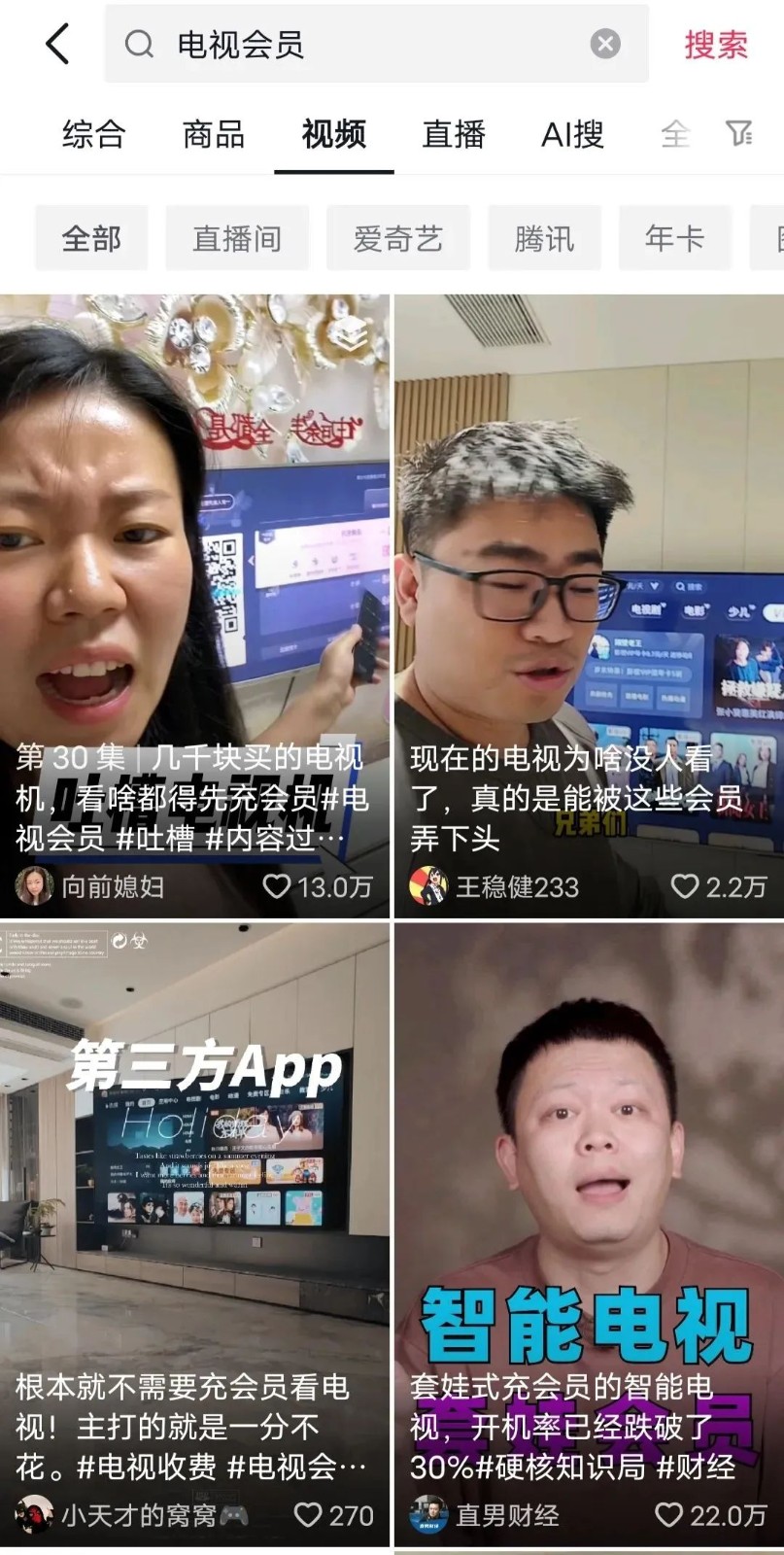Screen dimensions: 784x1555
Task: Switch to the AI搜 tab
Action: (x=572, y=134)
